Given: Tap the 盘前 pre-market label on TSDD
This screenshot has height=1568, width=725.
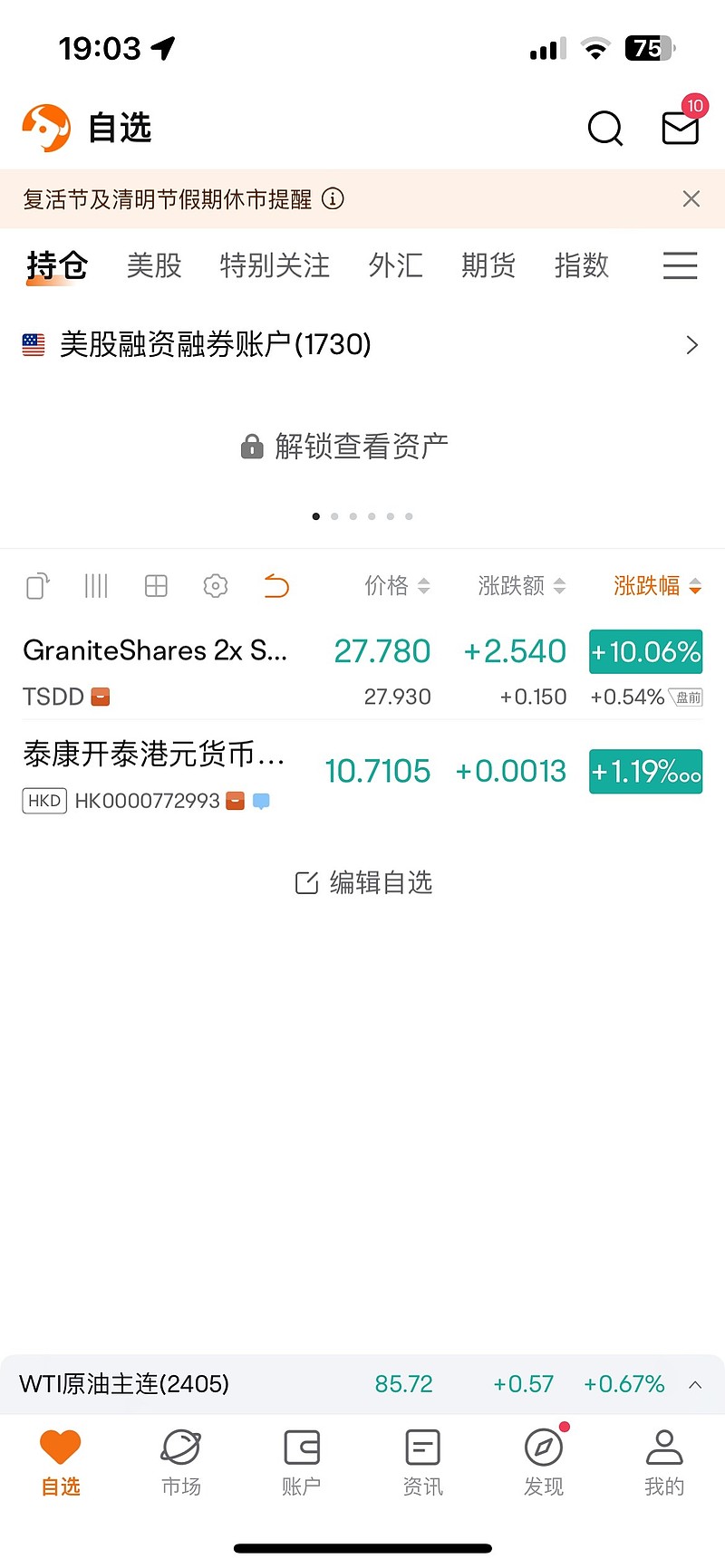Looking at the screenshot, I should pyautogui.click(x=690, y=697).
